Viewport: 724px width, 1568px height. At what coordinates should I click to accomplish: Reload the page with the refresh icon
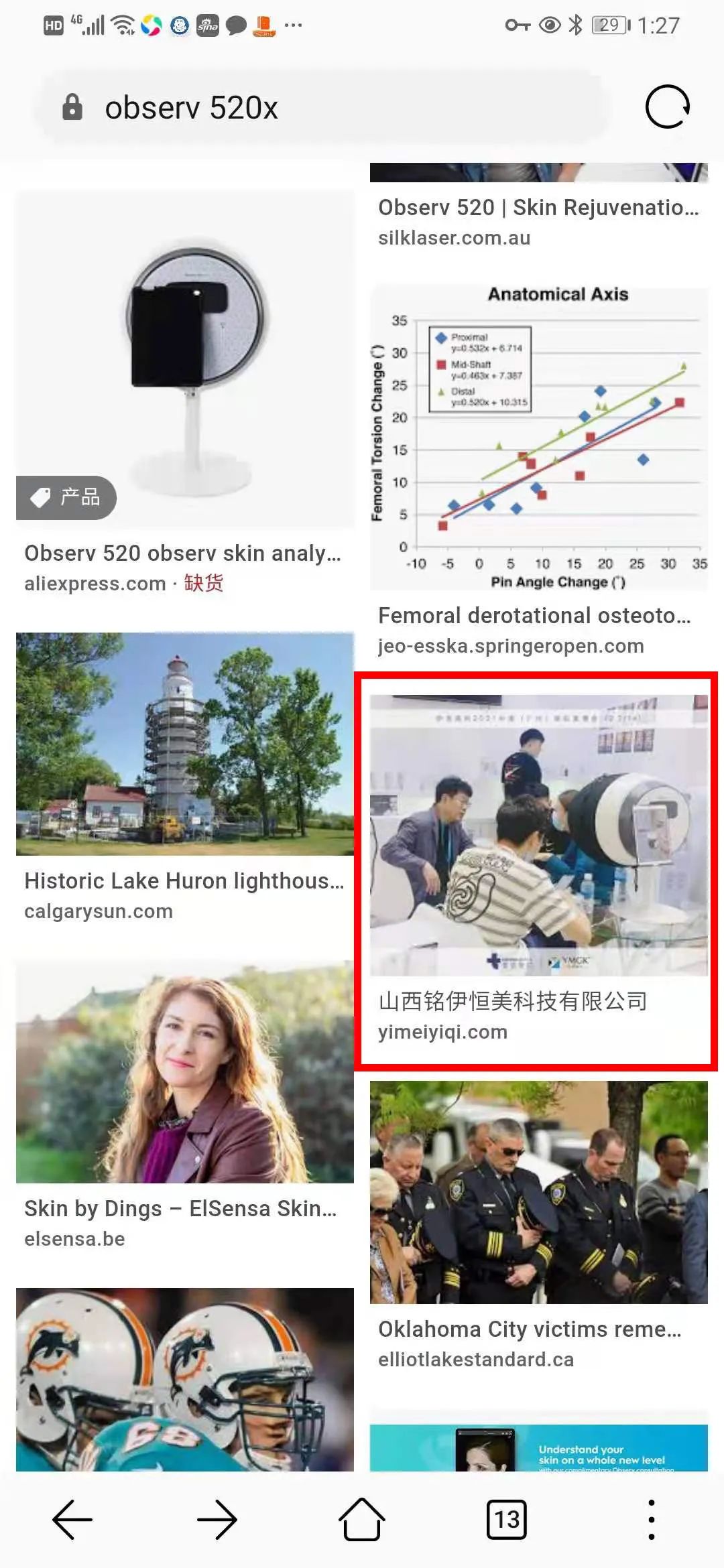pos(667,107)
